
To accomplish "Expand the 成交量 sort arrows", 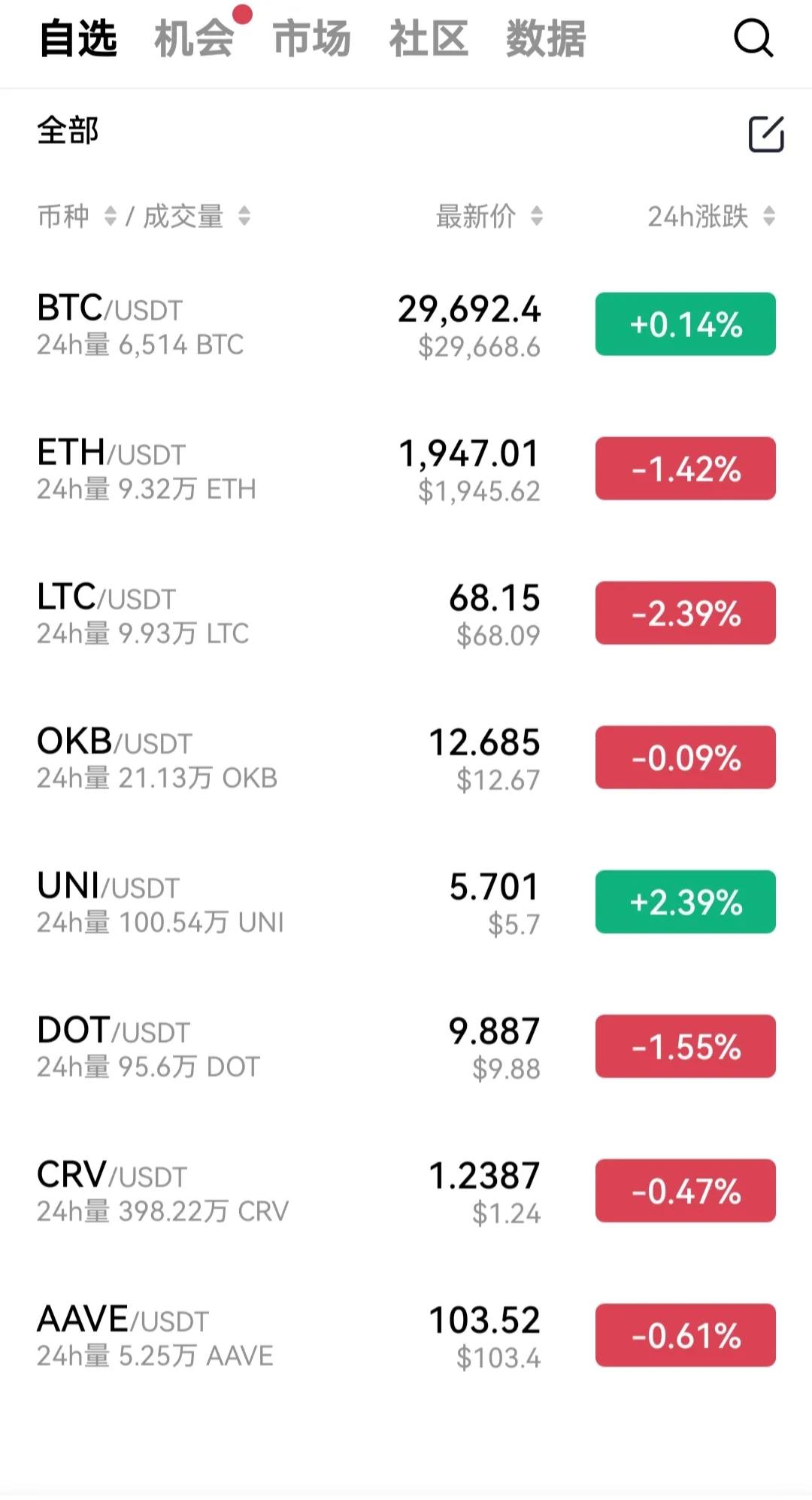I will [x=244, y=217].
